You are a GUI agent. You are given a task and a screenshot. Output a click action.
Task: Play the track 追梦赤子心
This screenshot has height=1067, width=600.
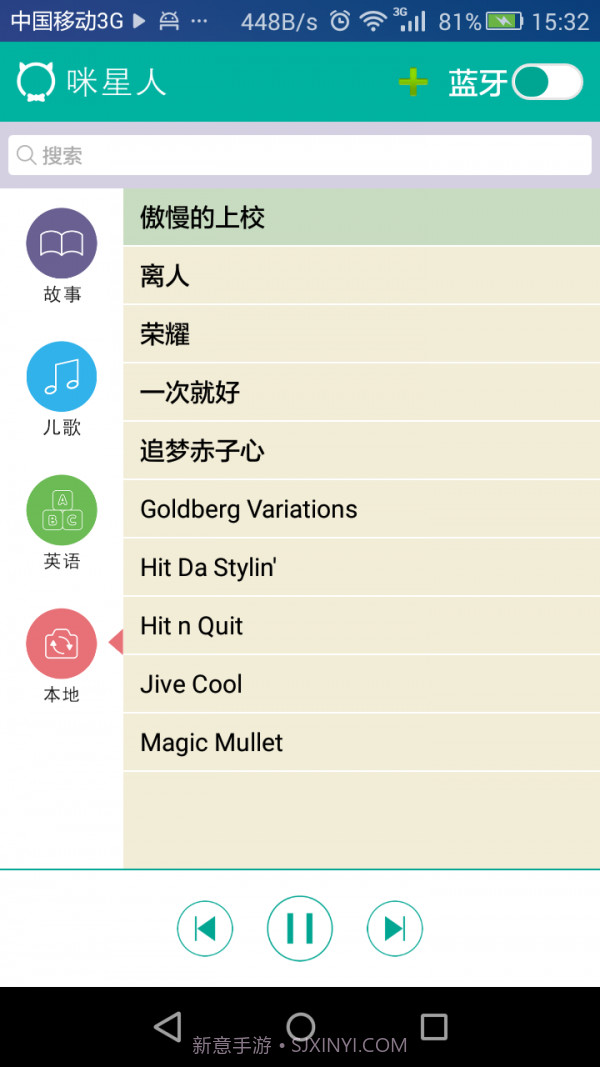(360, 451)
